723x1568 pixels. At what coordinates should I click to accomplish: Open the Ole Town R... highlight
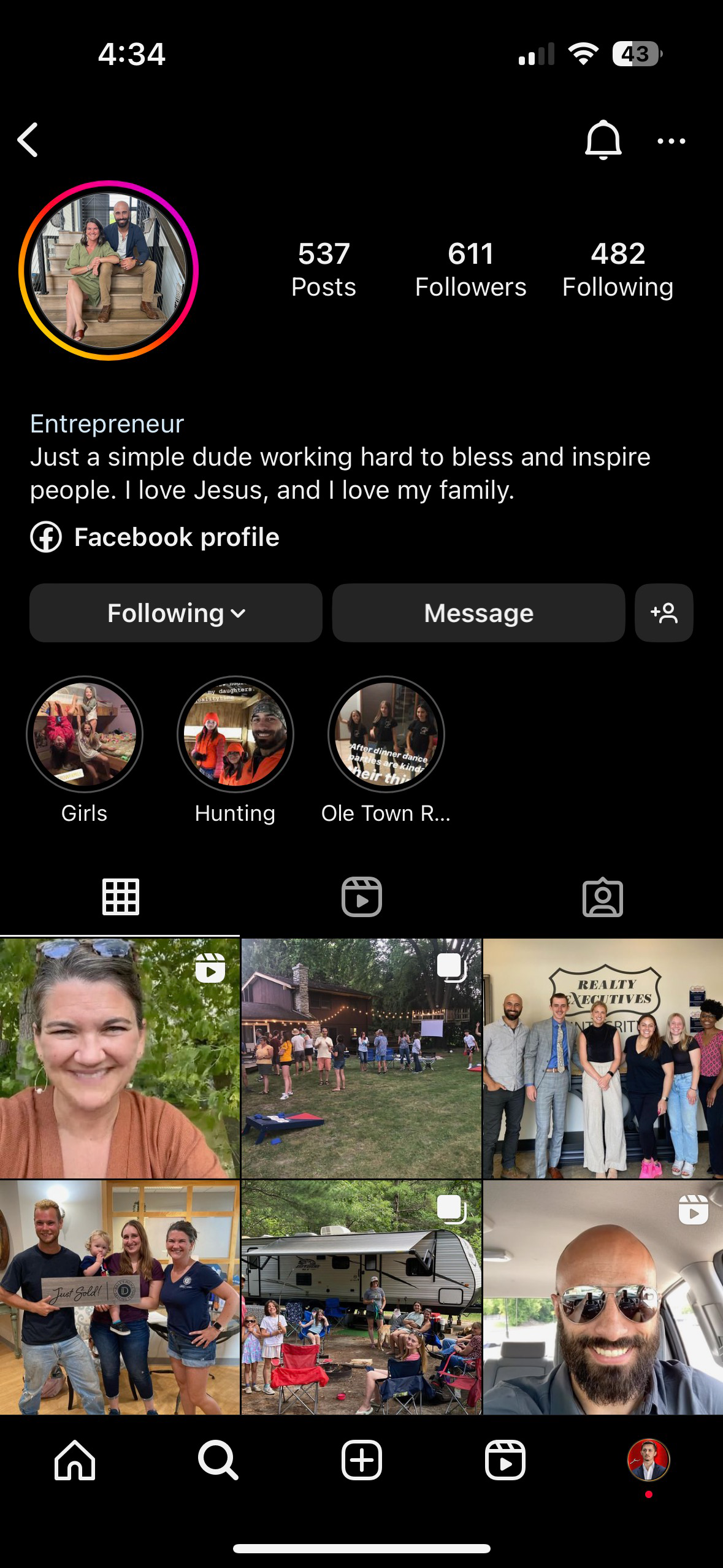(386, 734)
